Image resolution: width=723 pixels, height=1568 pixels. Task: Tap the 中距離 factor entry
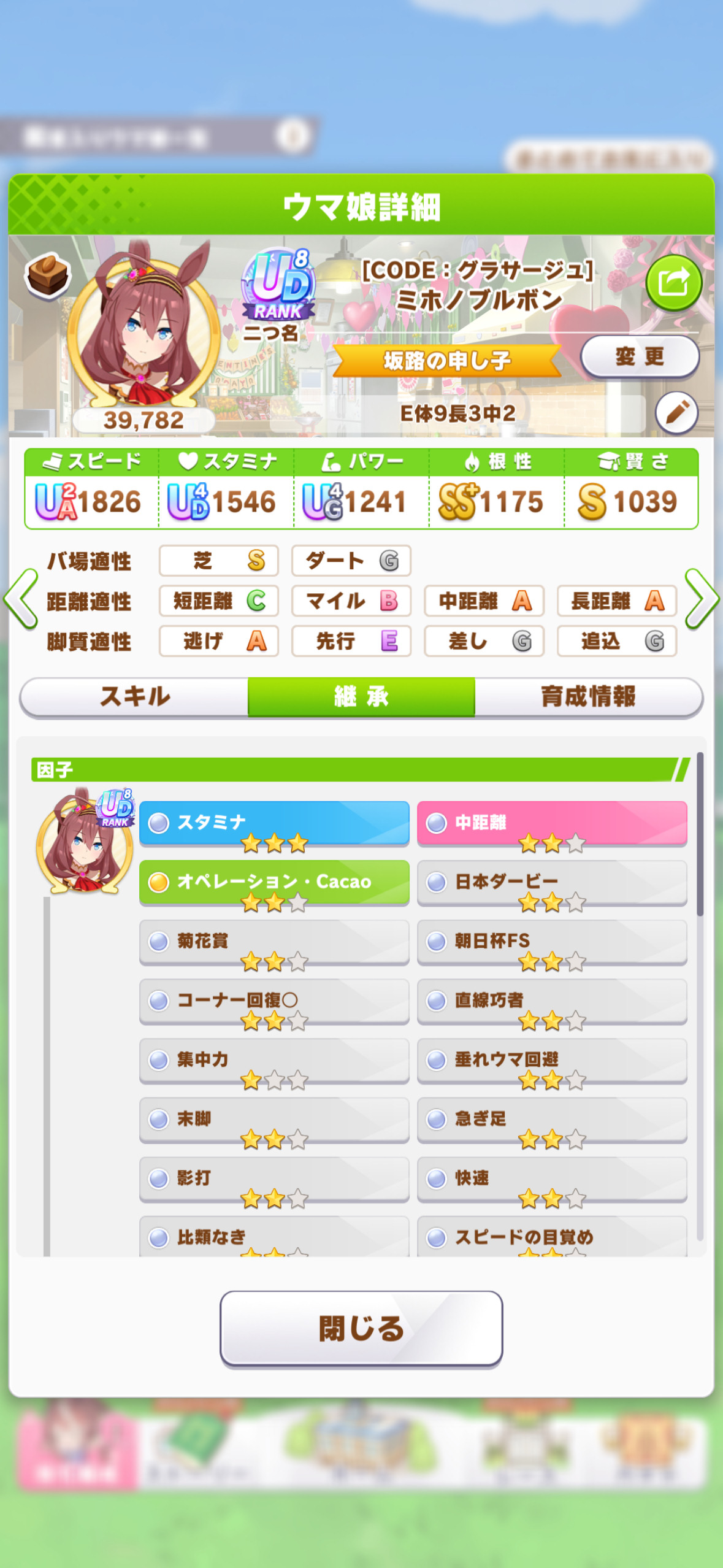pos(552,823)
